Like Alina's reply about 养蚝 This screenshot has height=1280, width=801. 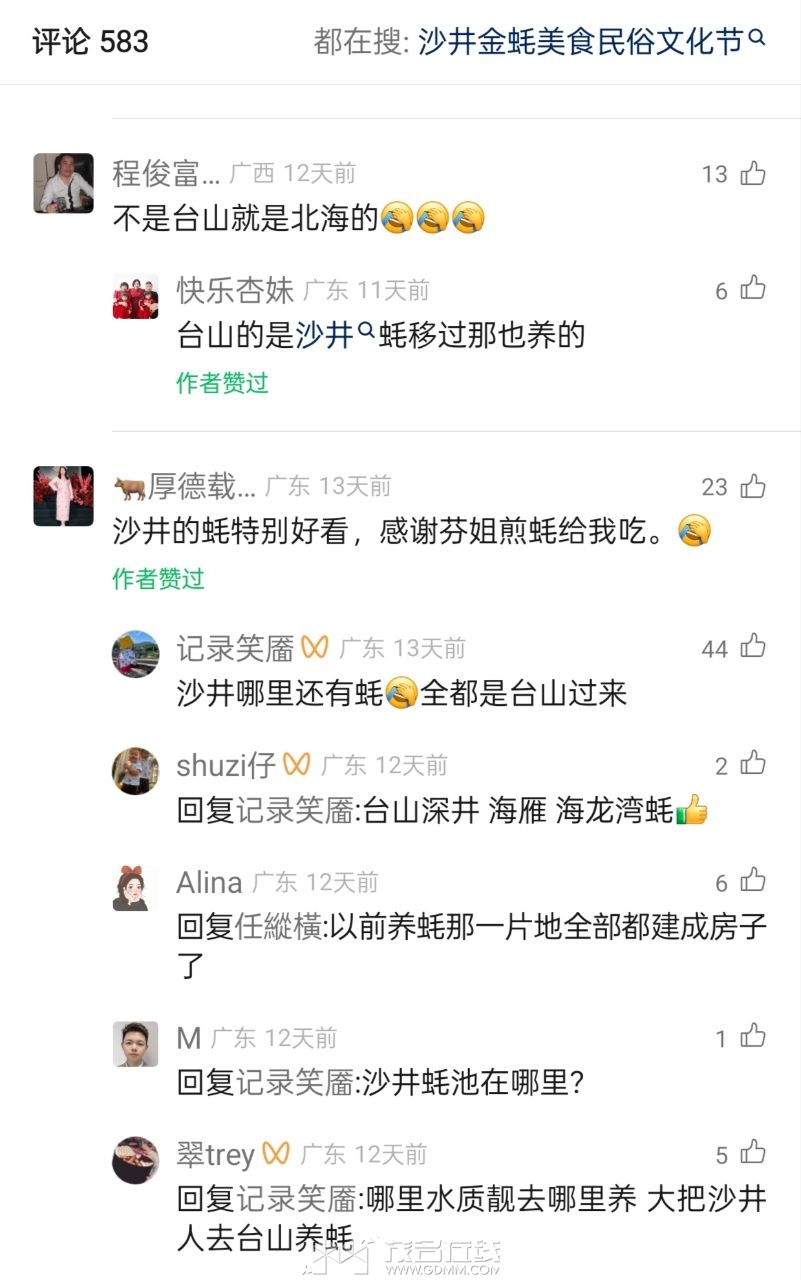click(x=753, y=882)
